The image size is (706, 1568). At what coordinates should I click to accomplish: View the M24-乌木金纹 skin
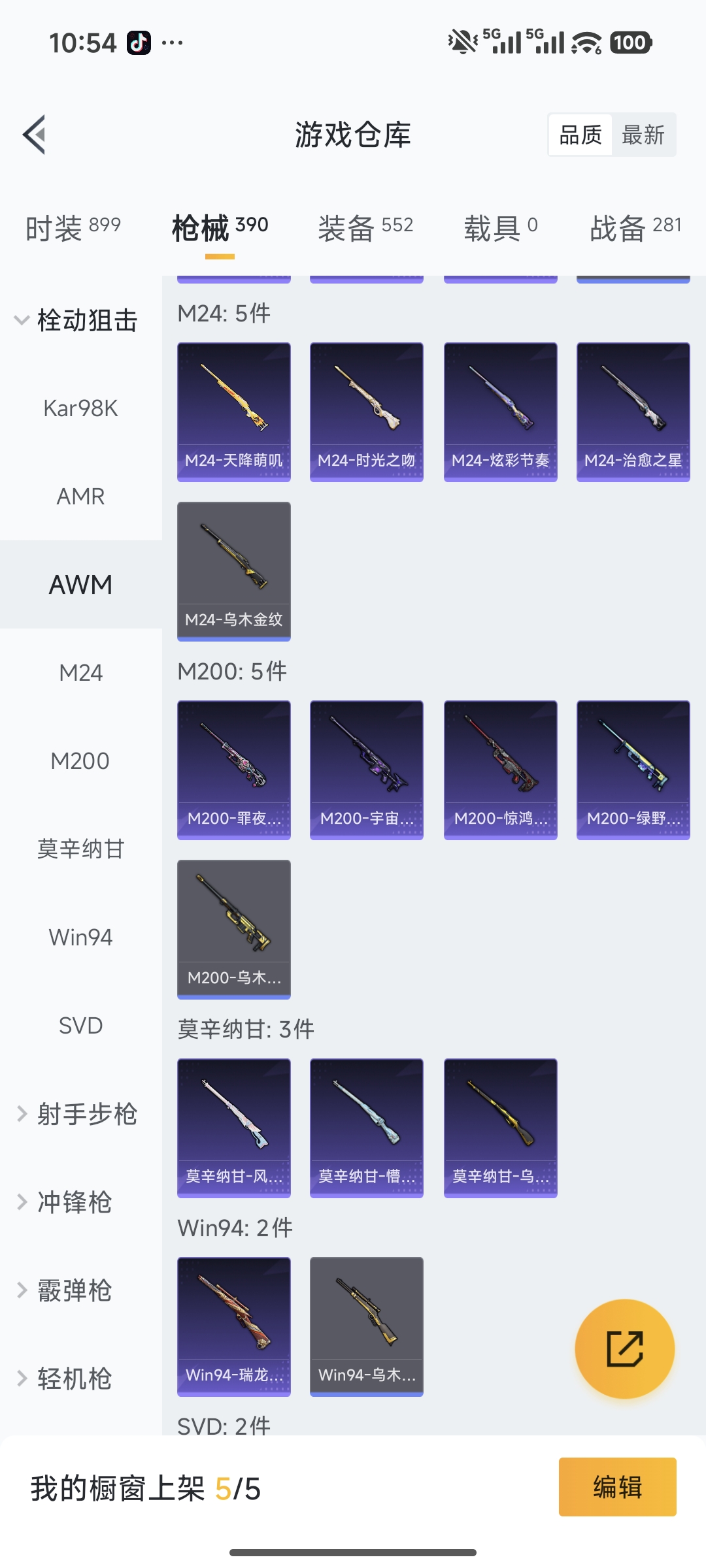233,570
